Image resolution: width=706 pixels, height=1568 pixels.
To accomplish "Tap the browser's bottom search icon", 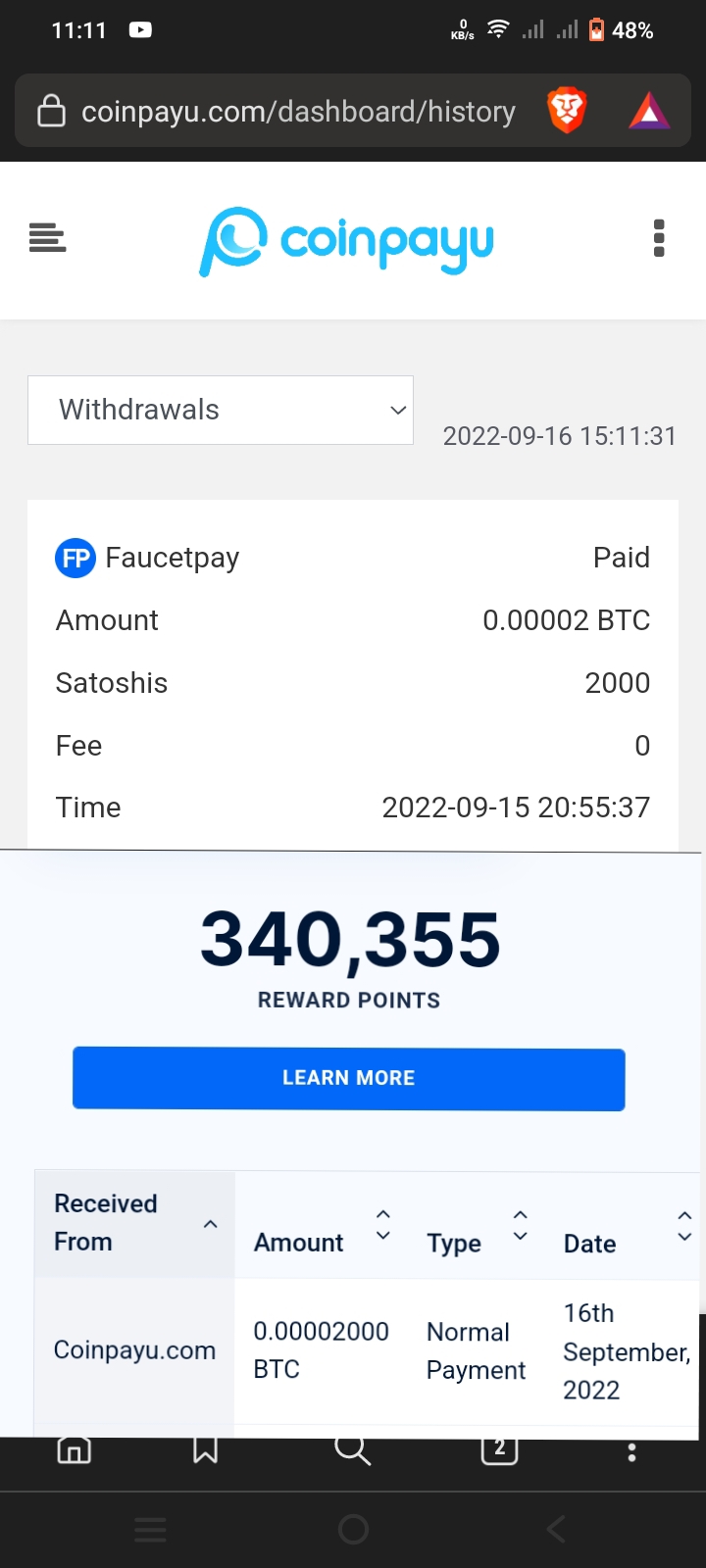I will pos(352,1449).
